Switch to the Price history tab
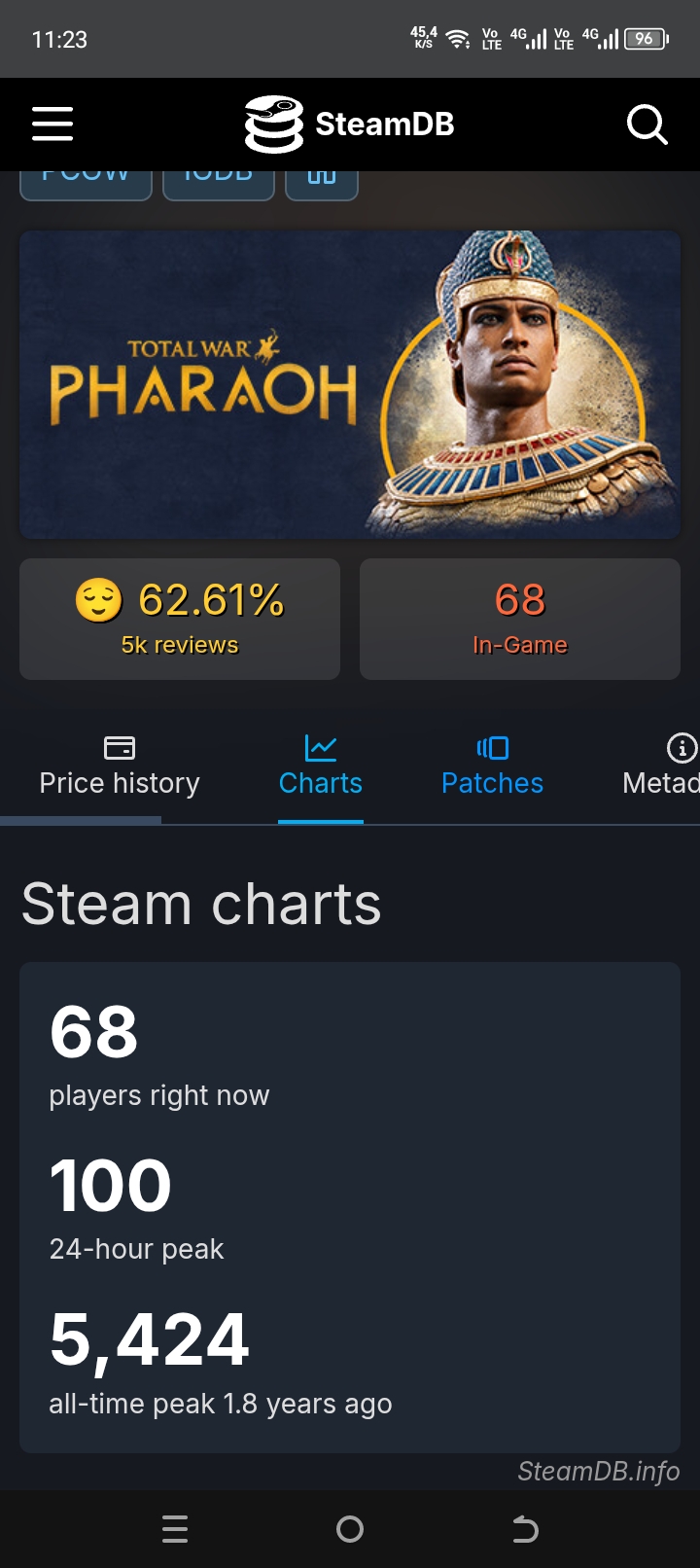Screen dimensions: 700x1568 120,766
